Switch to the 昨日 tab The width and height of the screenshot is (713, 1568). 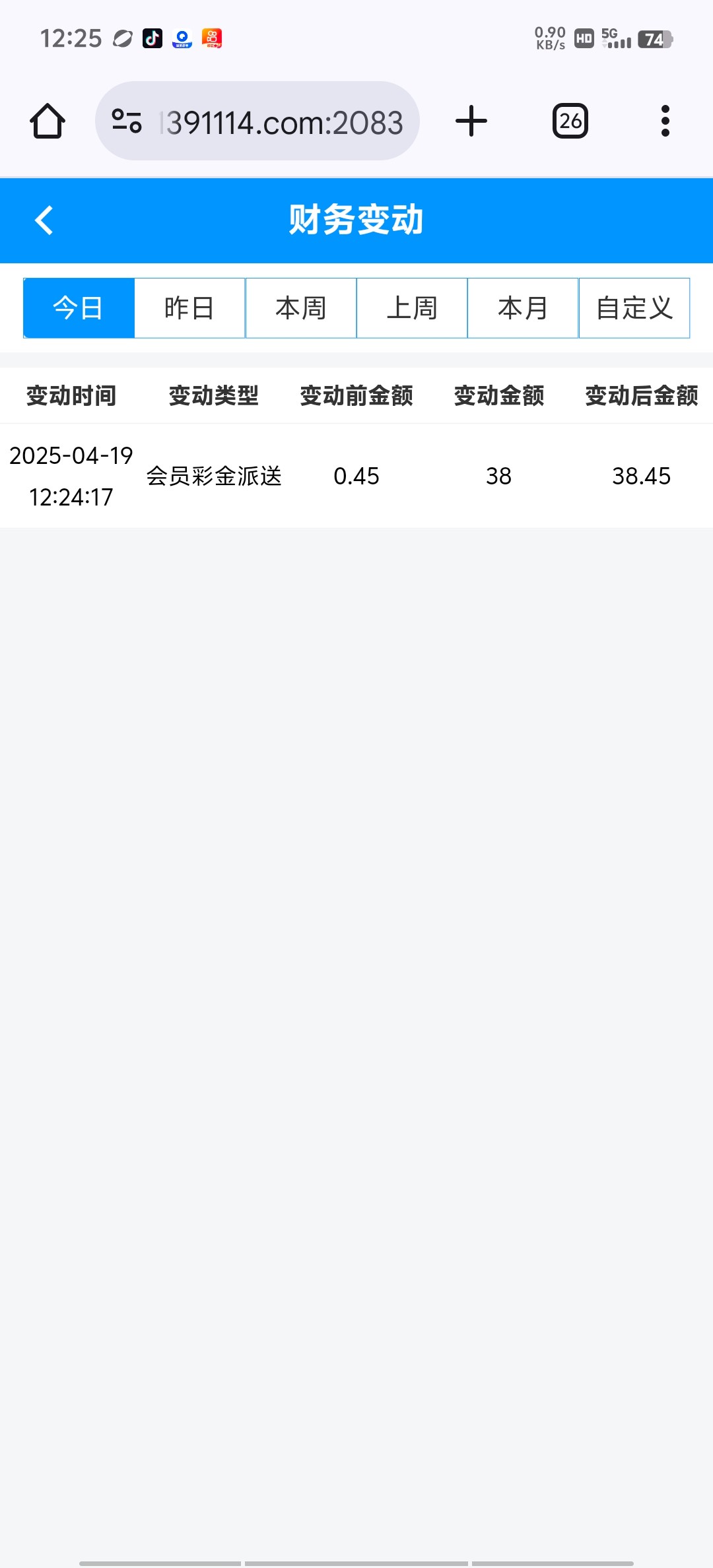coord(189,308)
